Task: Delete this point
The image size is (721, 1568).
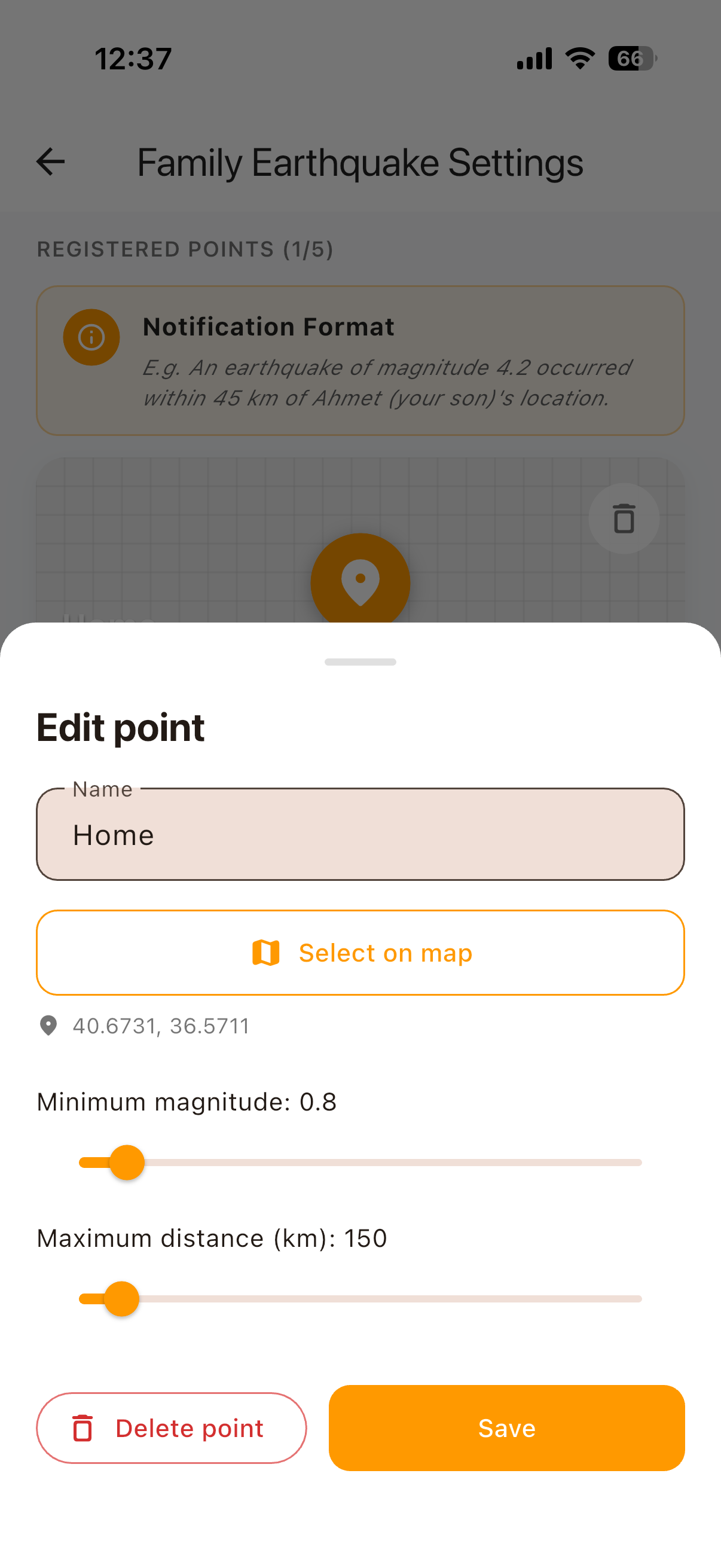Action: tap(171, 1428)
